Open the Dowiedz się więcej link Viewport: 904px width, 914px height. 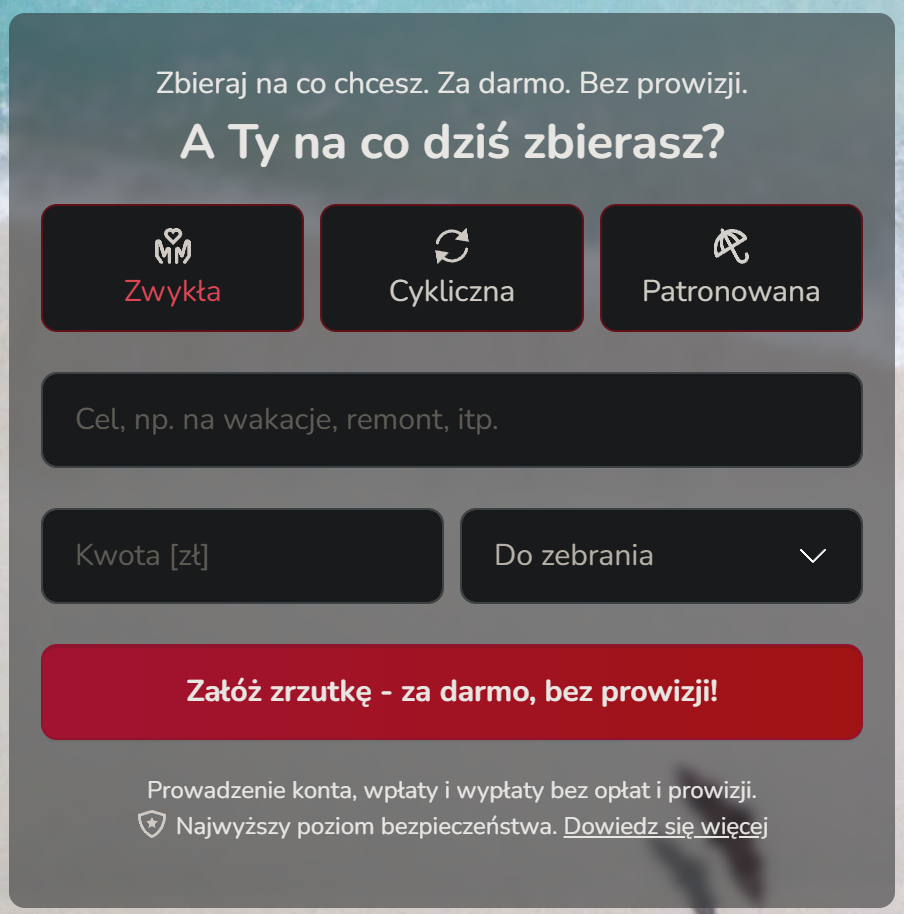665,827
